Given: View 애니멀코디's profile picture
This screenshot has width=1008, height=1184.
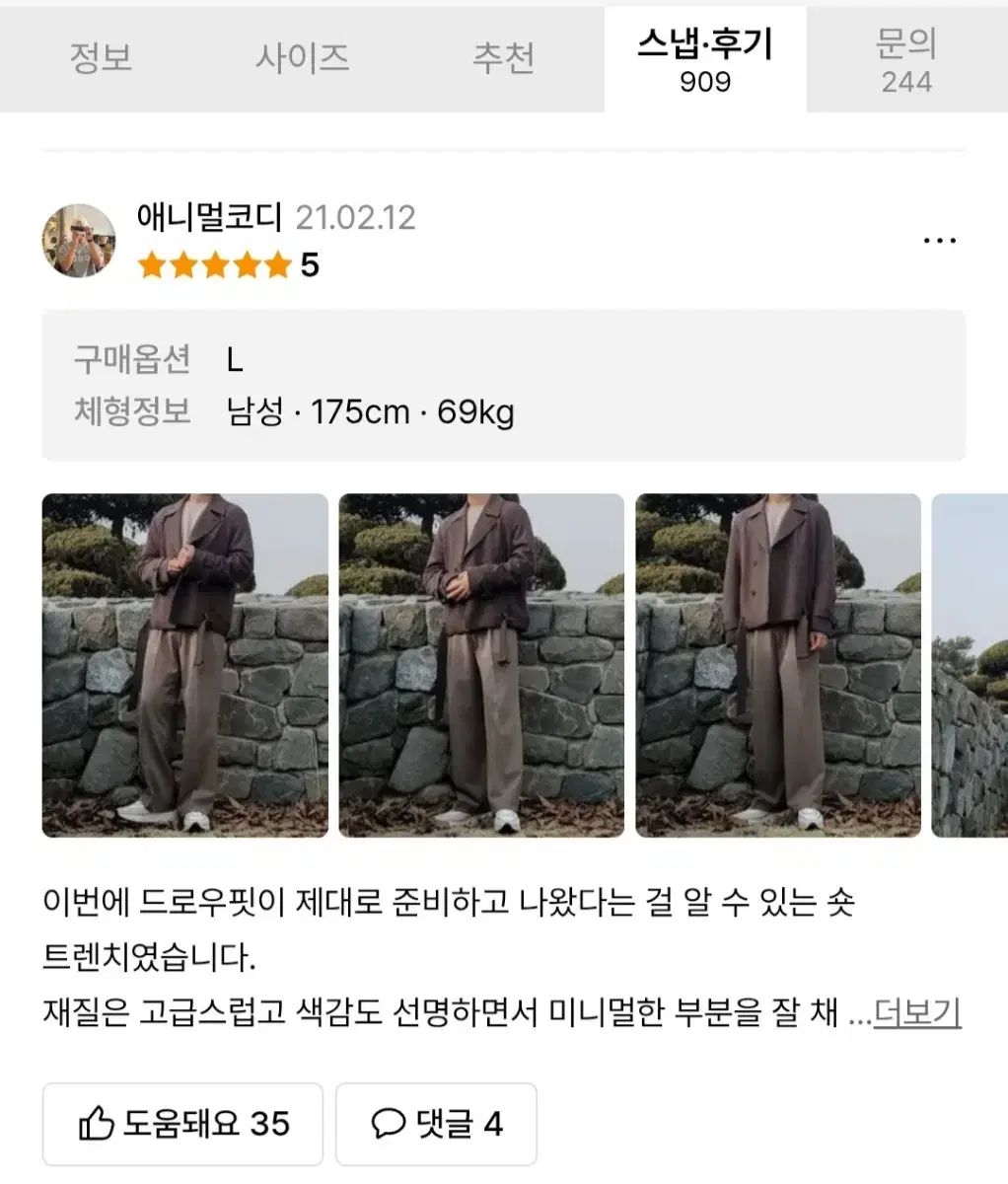Looking at the screenshot, I should 79,241.
